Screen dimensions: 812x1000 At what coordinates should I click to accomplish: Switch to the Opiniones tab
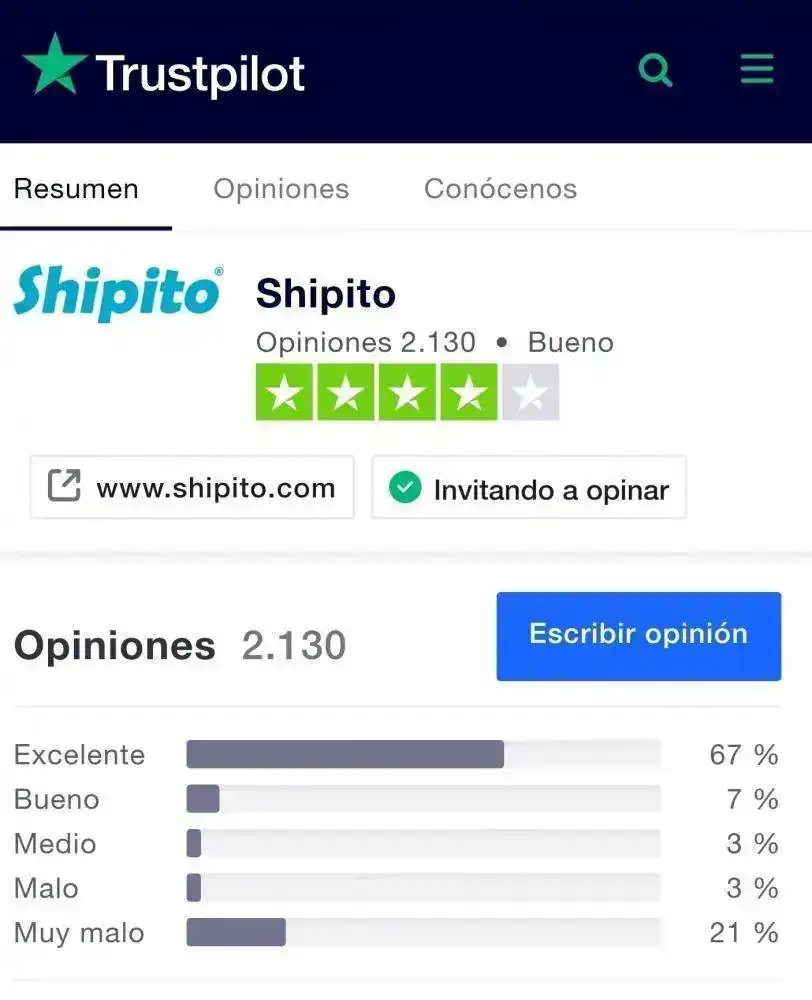pyautogui.click(x=281, y=189)
